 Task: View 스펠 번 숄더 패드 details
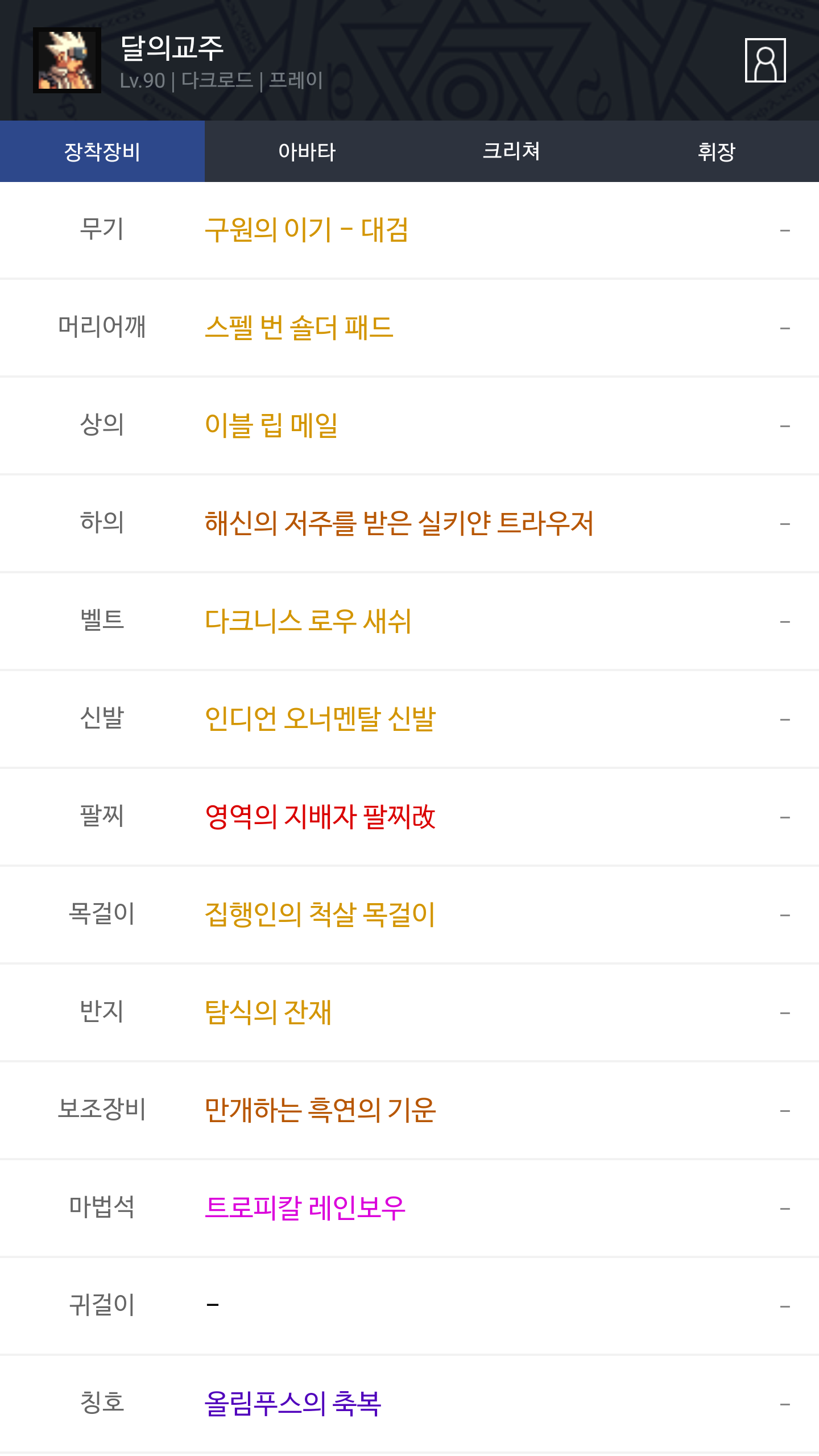[x=299, y=328]
